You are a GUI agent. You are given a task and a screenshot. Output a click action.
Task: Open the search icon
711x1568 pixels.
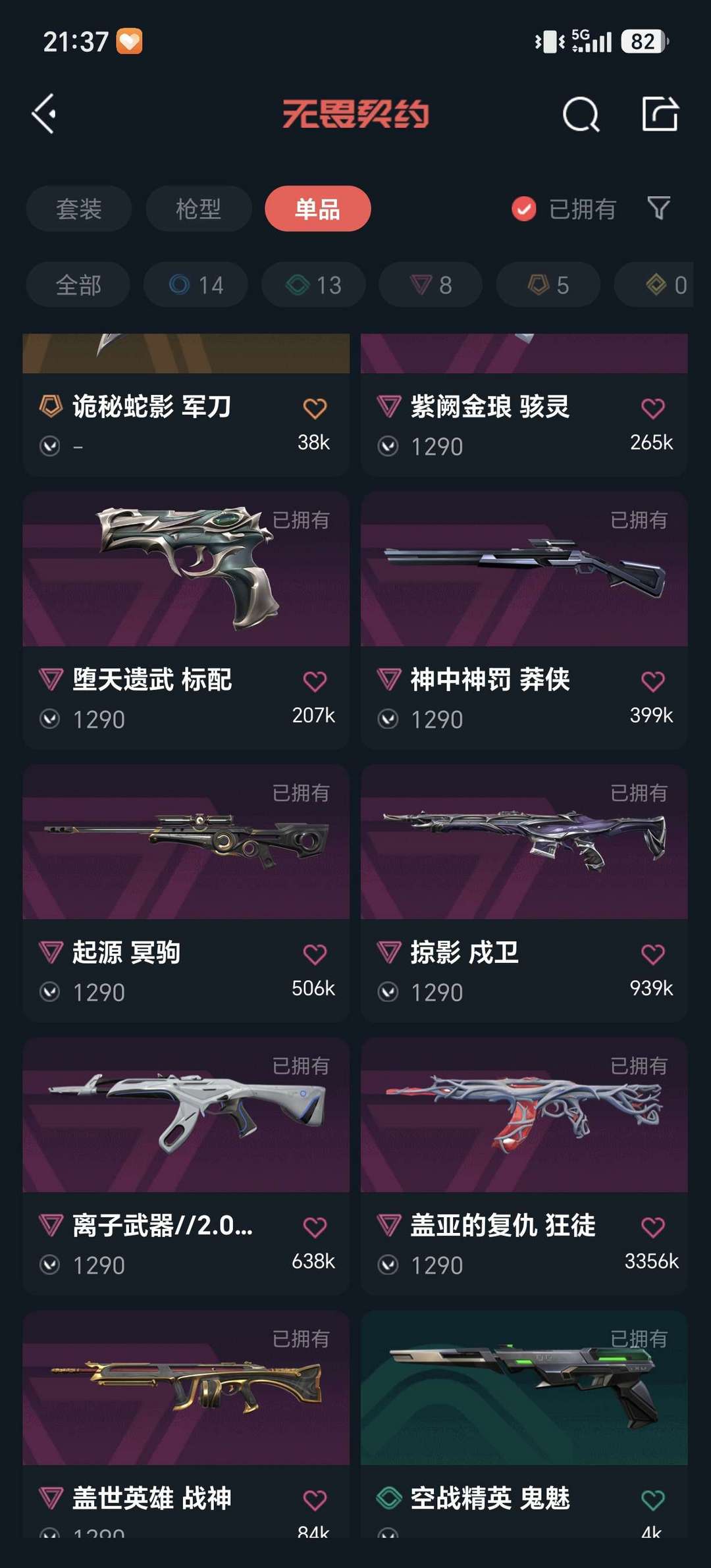[581, 115]
